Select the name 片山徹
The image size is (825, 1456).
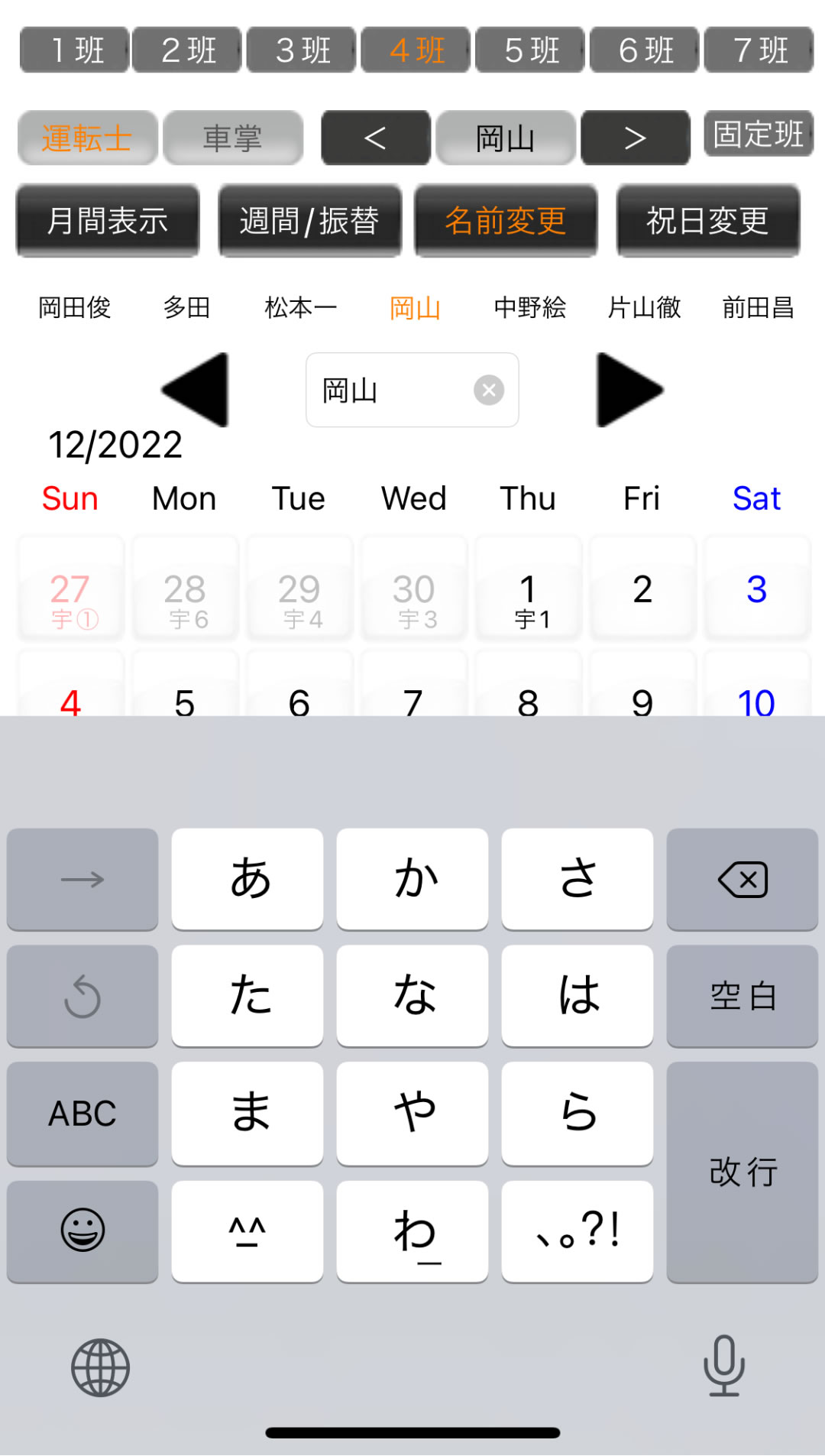[x=644, y=308]
